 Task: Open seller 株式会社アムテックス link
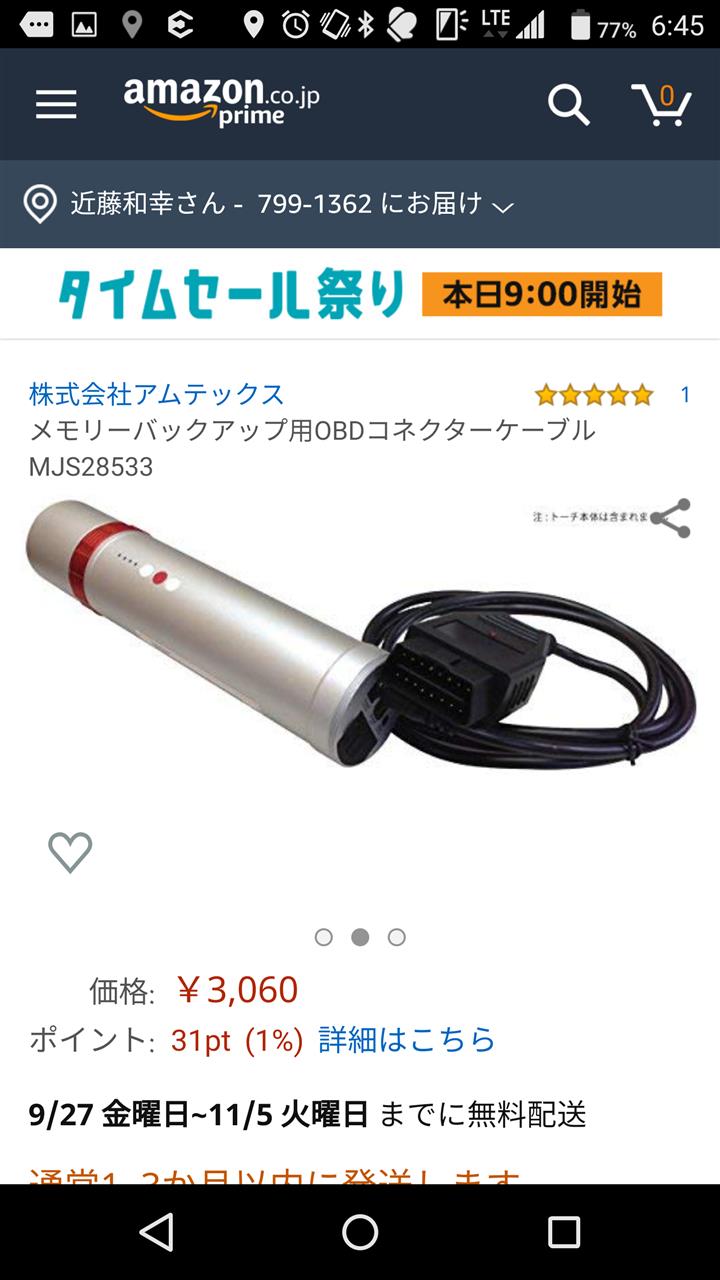pos(156,394)
